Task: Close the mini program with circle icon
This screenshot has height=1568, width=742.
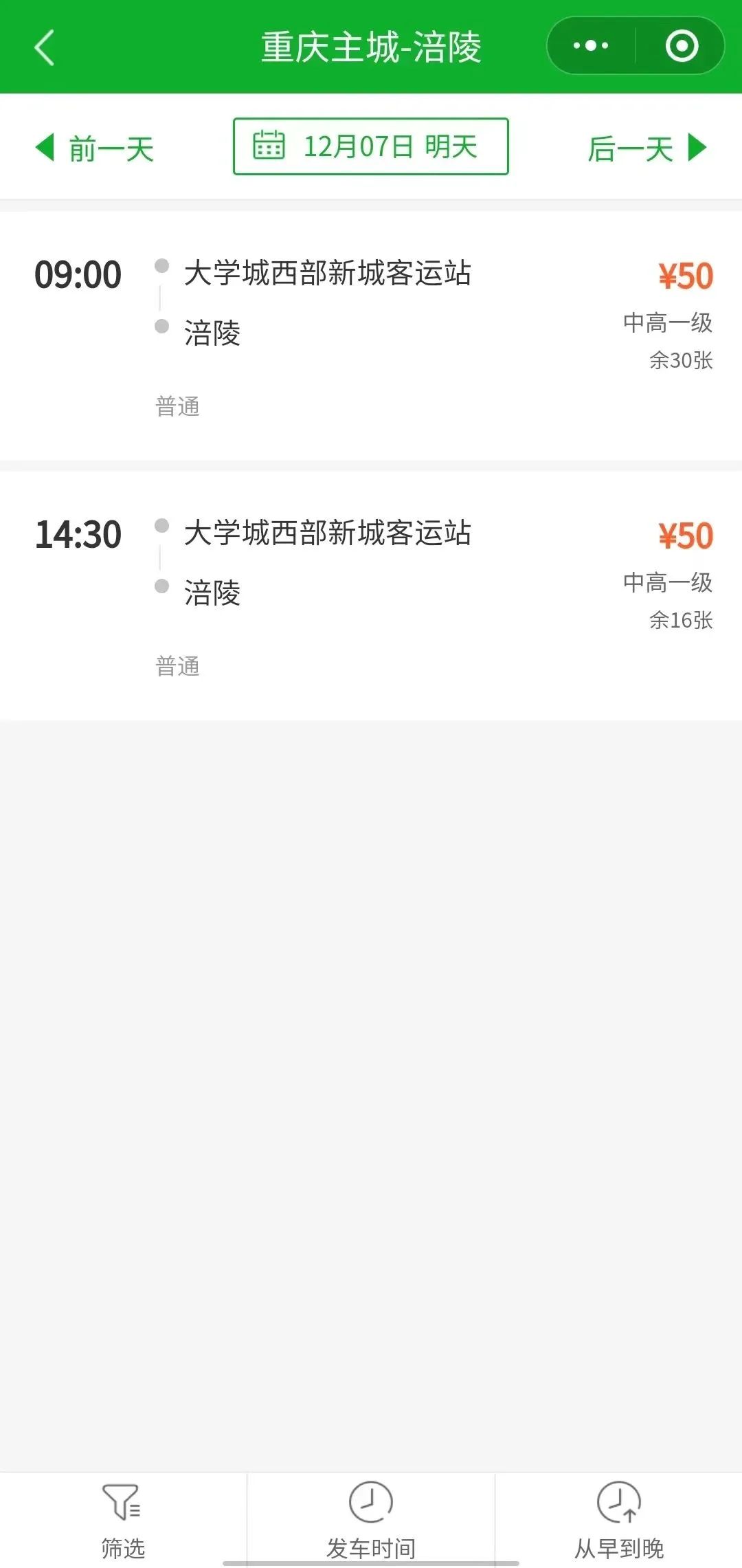Action: pyautogui.click(x=682, y=46)
